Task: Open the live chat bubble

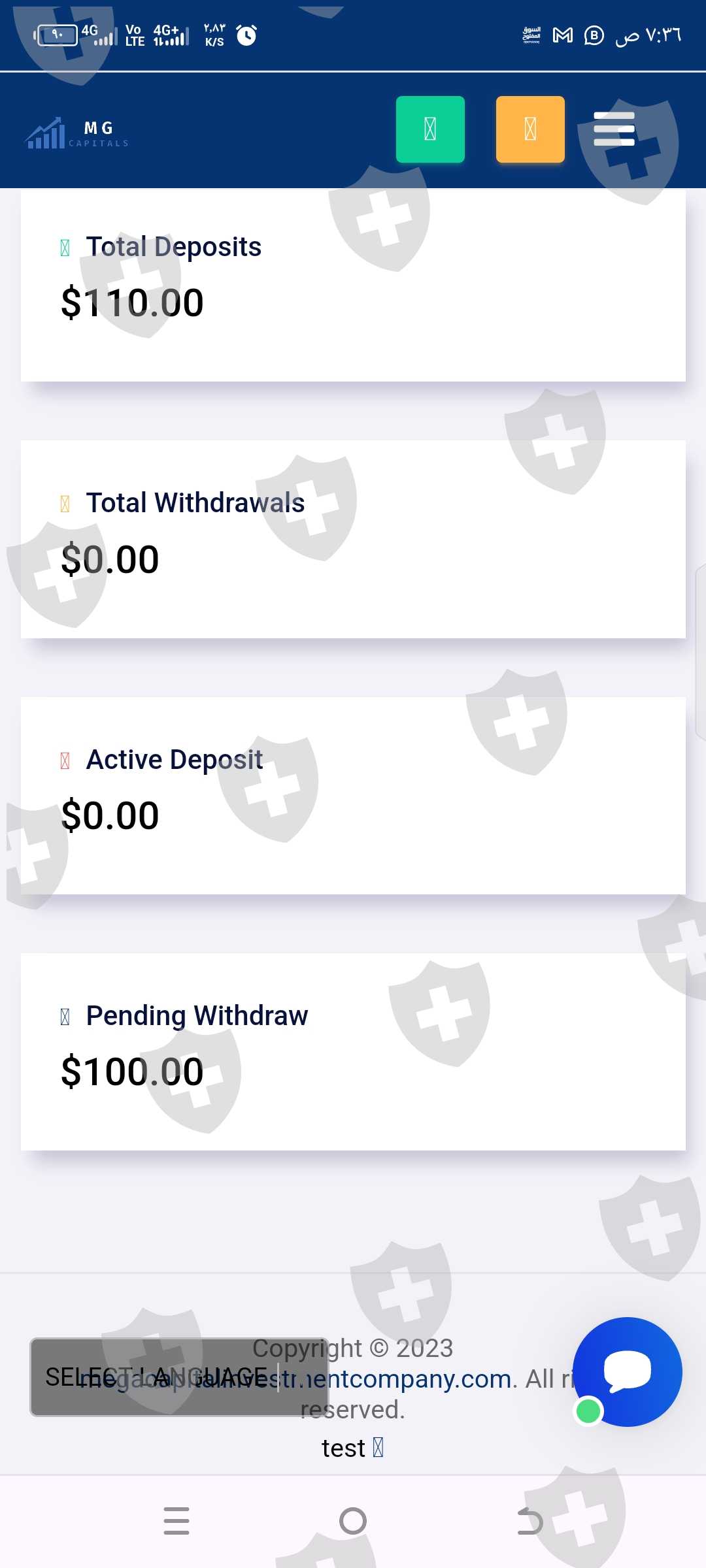Action: (x=628, y=1371)
